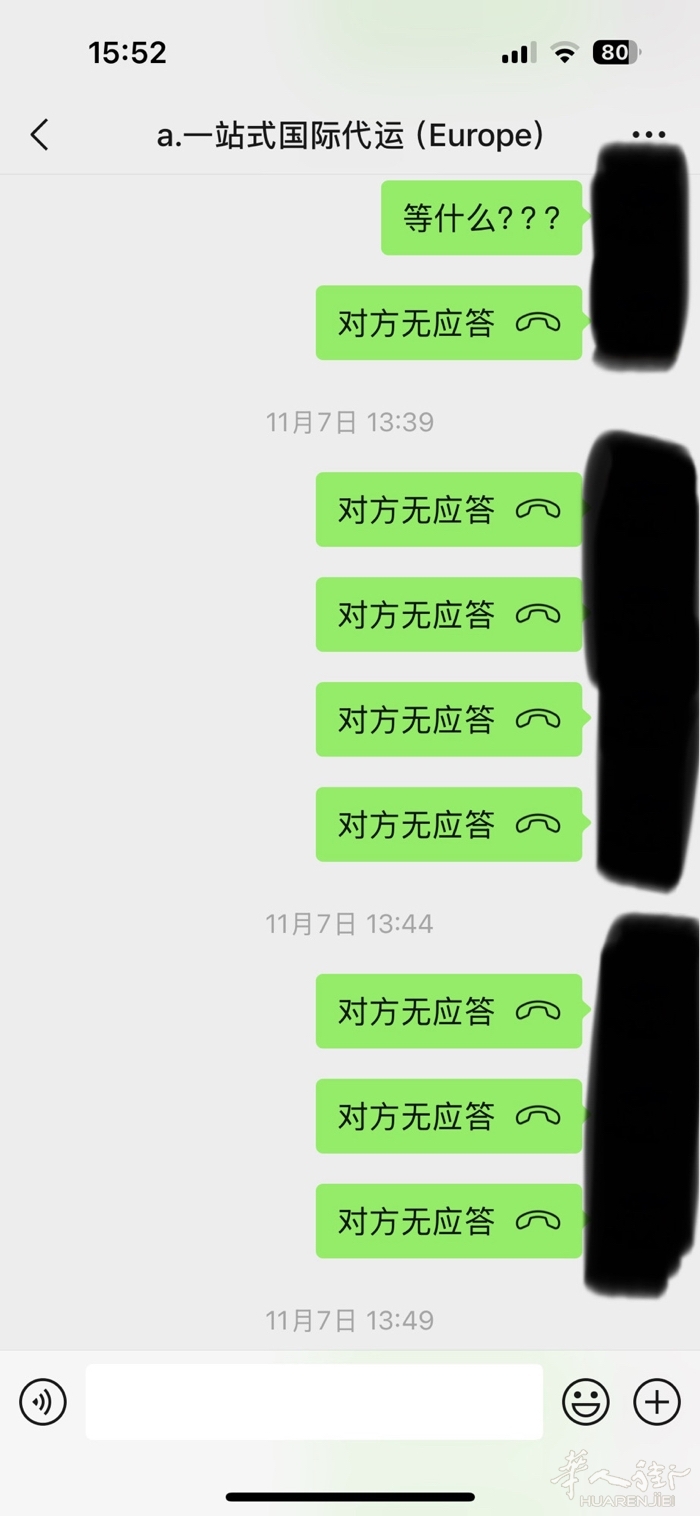Screen dimensions: 700x1516
Task: Open the emoji sticker panel
Action: (x=586, y=1401)
